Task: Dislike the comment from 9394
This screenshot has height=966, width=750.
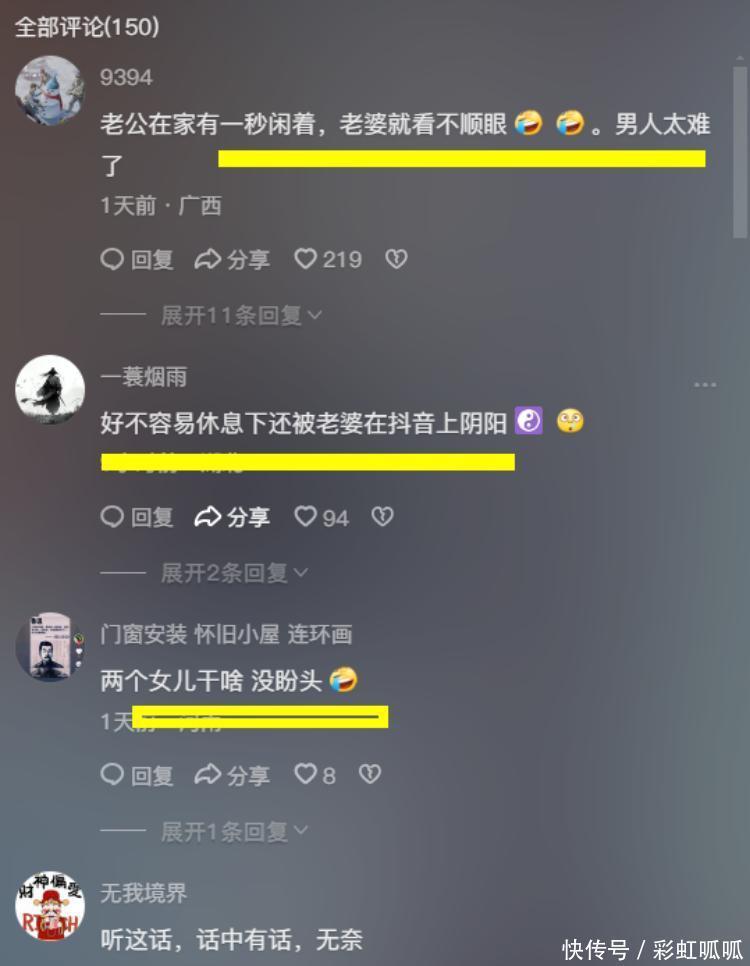Action: pos(397,260)
